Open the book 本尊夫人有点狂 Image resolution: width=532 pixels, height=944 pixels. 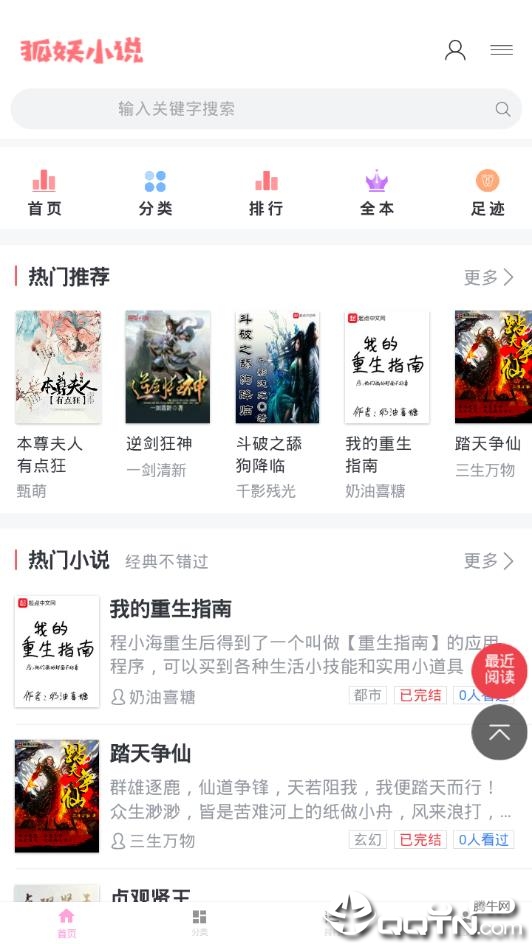tap(58, 405)
